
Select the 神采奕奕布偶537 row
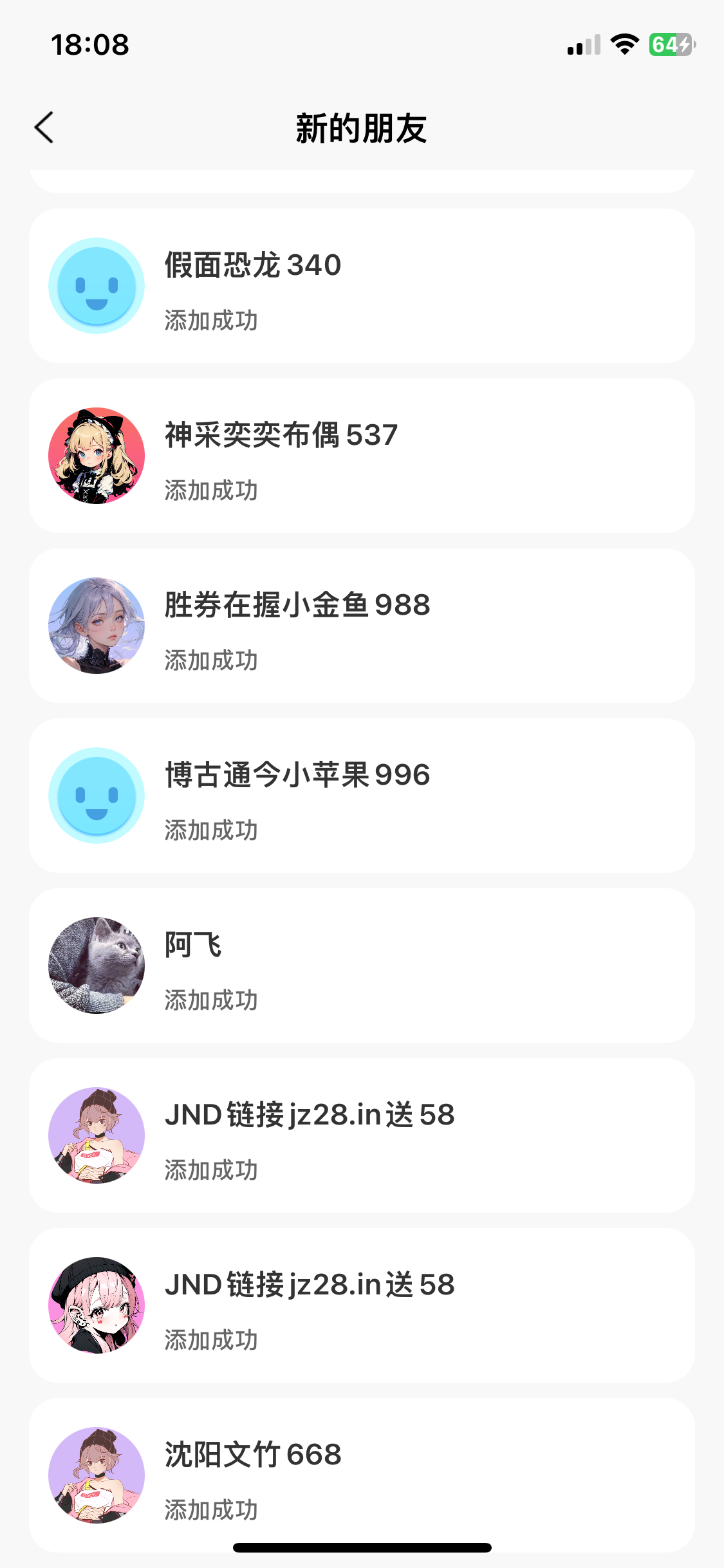360,456
